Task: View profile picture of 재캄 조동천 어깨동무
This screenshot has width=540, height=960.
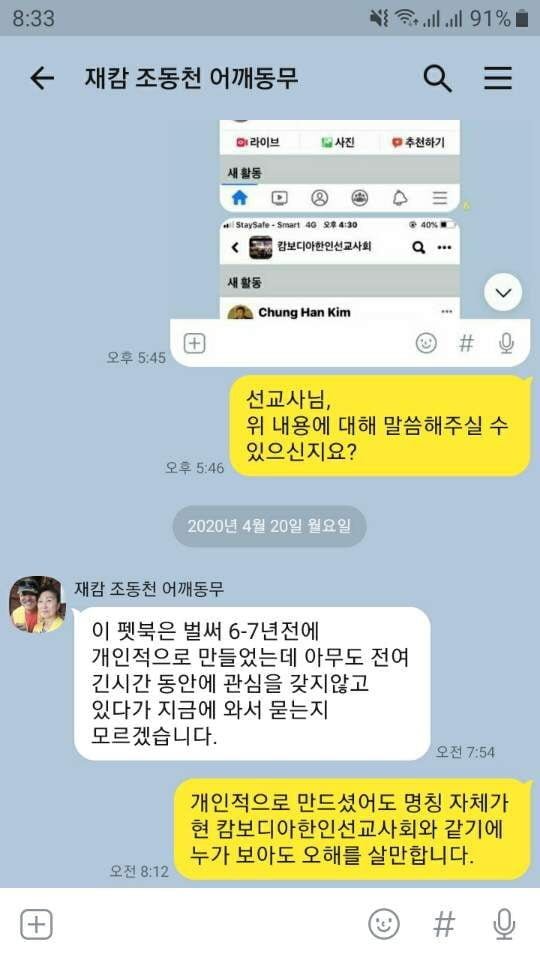Action: (37, 604)
